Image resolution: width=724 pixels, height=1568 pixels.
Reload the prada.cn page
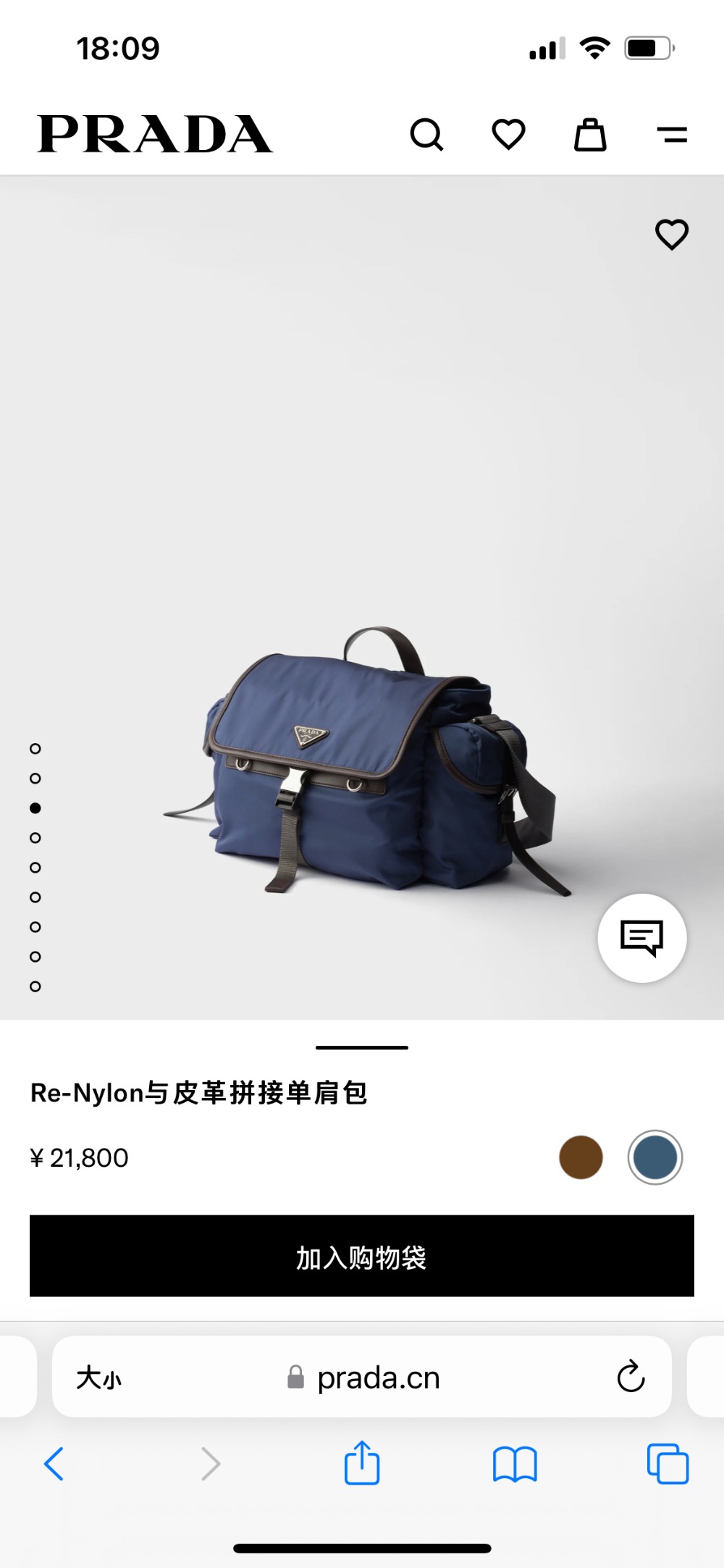631,1377
